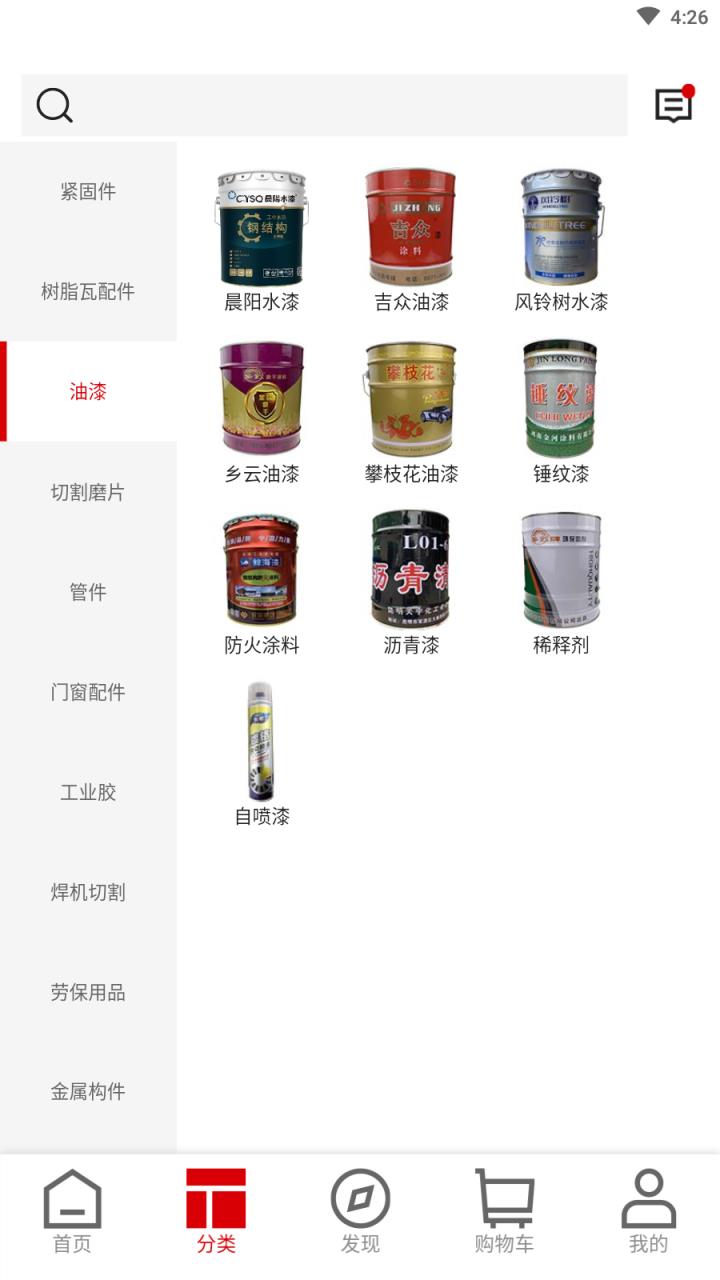Switch to the 油漆 category tab

[x=87, y=392]
